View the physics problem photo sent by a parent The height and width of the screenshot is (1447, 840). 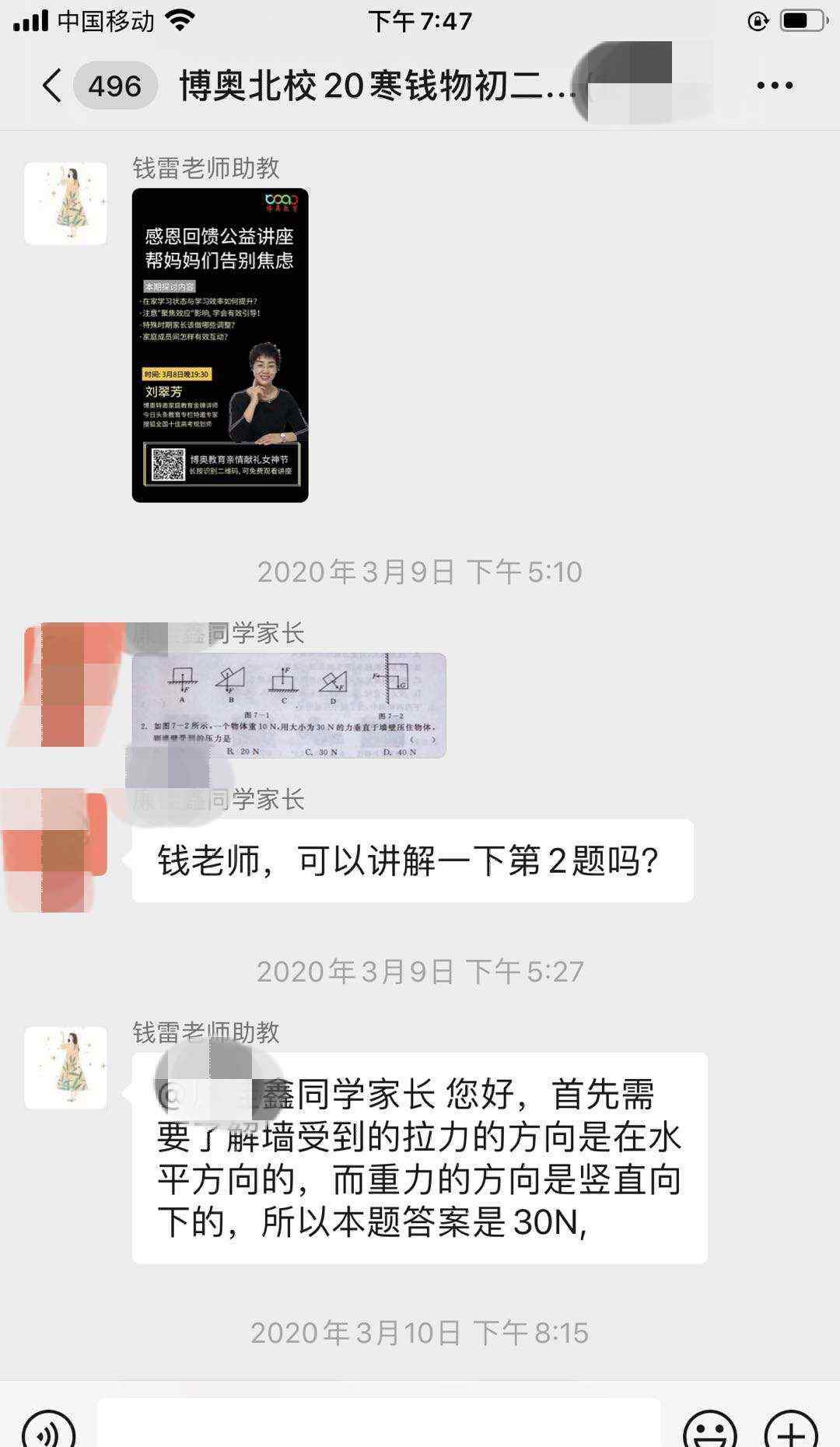click(x=289, y=706)
